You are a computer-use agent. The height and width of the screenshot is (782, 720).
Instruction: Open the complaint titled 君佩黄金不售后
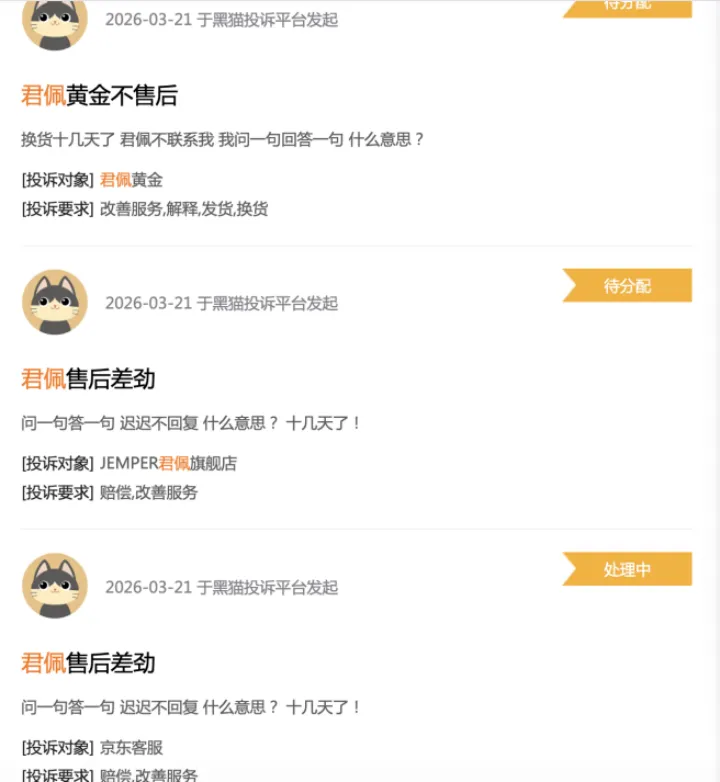(99, 95)
